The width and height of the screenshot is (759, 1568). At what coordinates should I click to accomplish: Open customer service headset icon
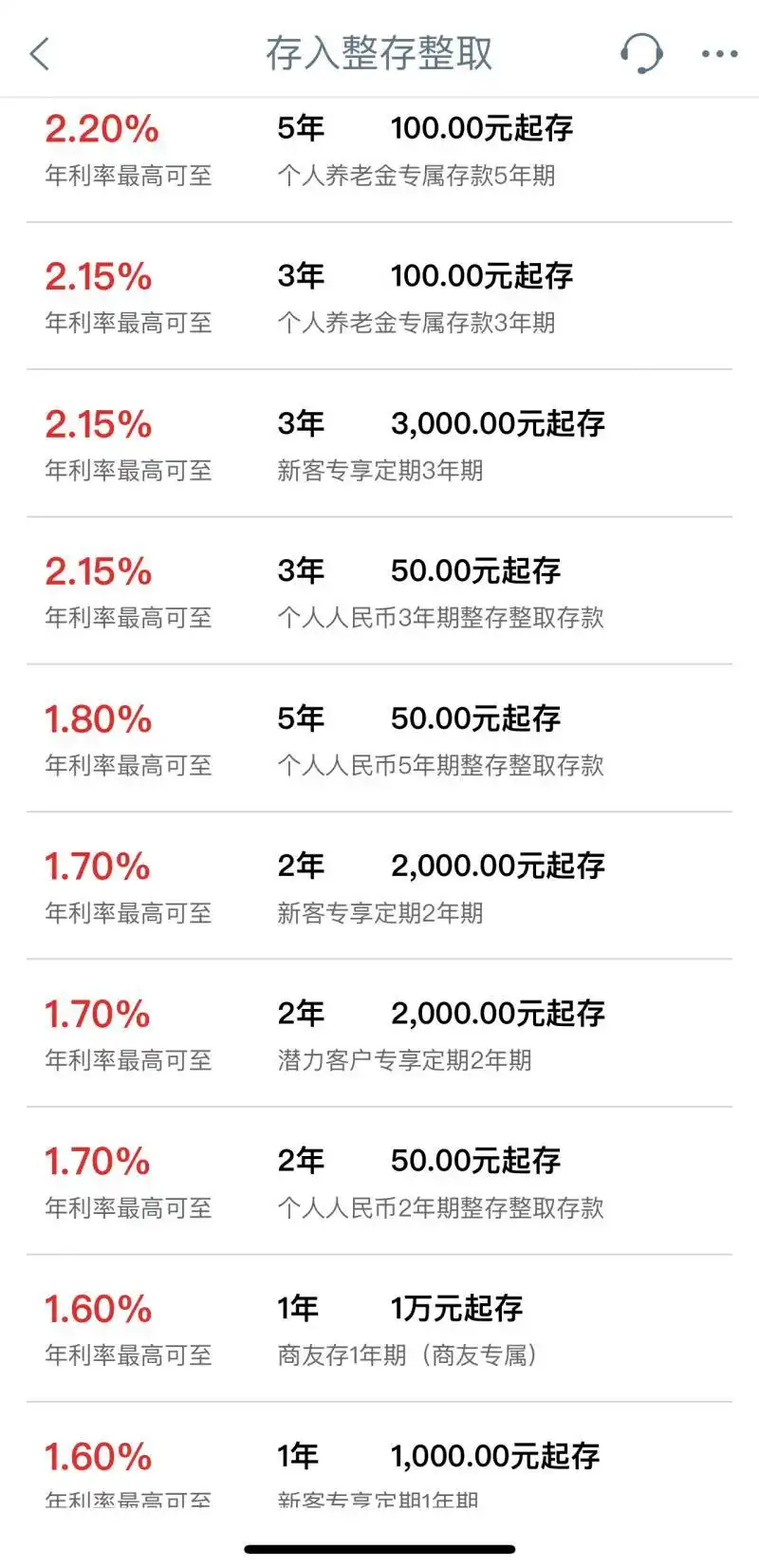[x=641, y=53]
